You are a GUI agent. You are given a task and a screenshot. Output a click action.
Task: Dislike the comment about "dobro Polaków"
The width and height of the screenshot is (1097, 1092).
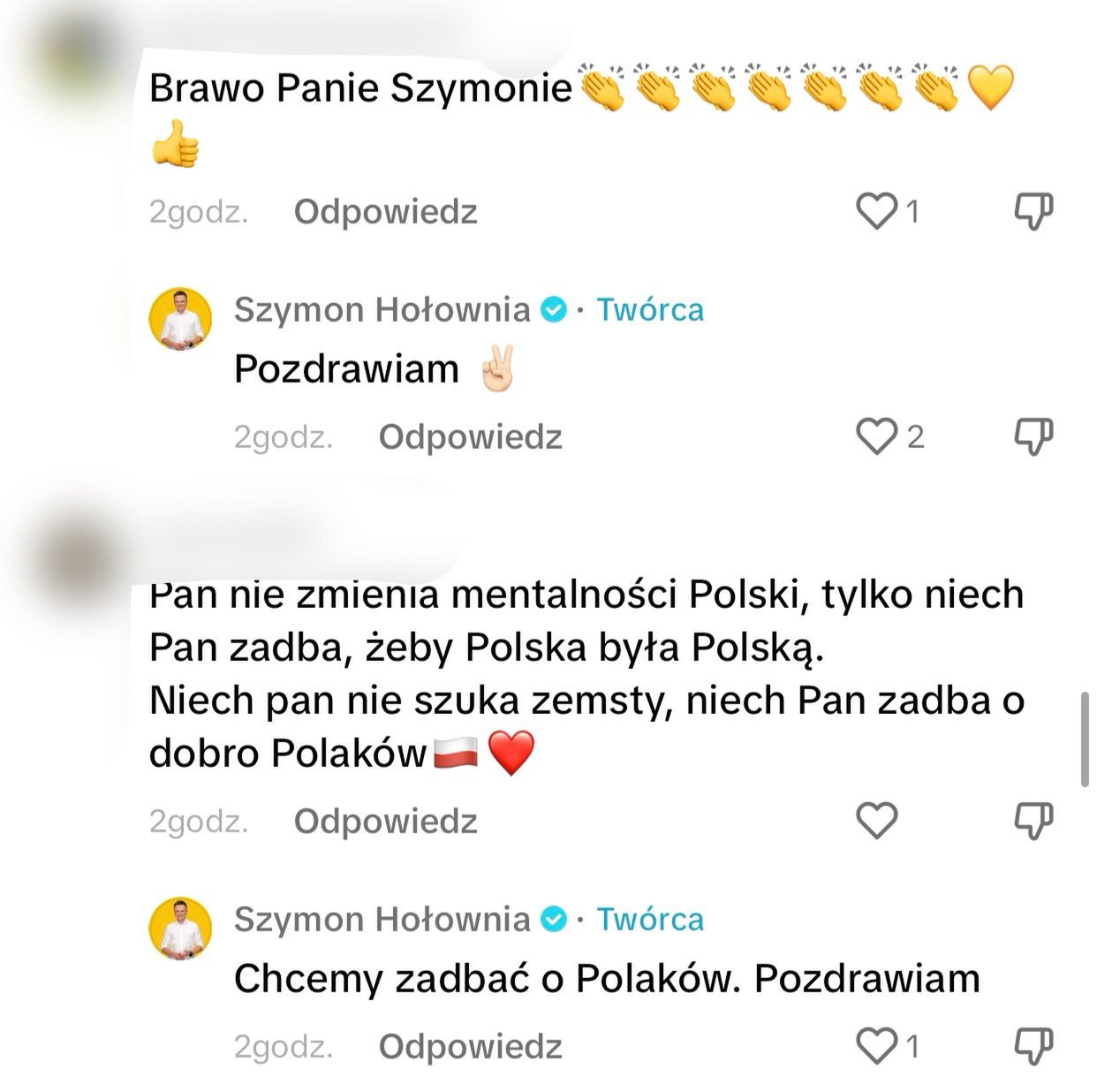click(1032, 821)
